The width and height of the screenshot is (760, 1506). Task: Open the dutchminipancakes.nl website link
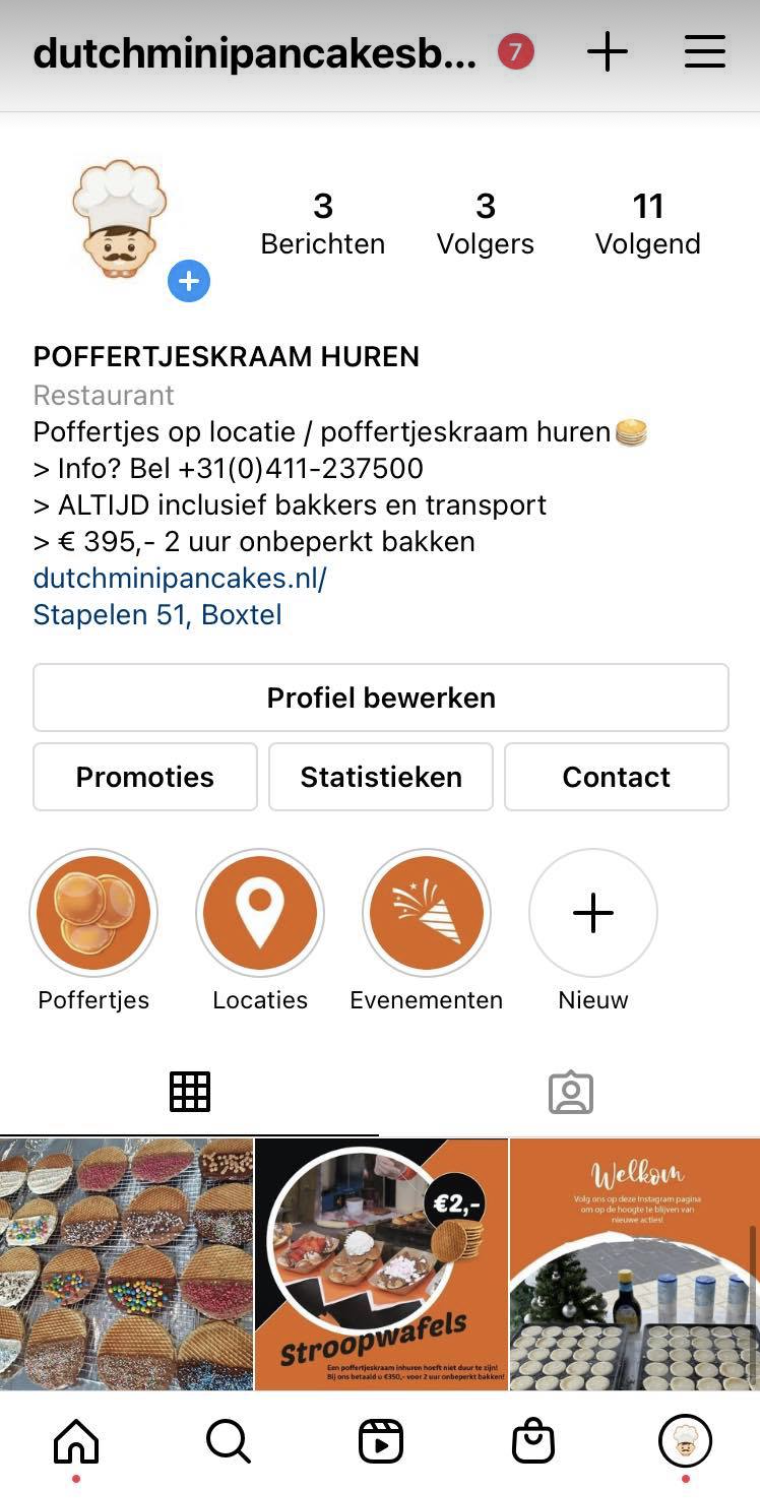coord(180,578)
